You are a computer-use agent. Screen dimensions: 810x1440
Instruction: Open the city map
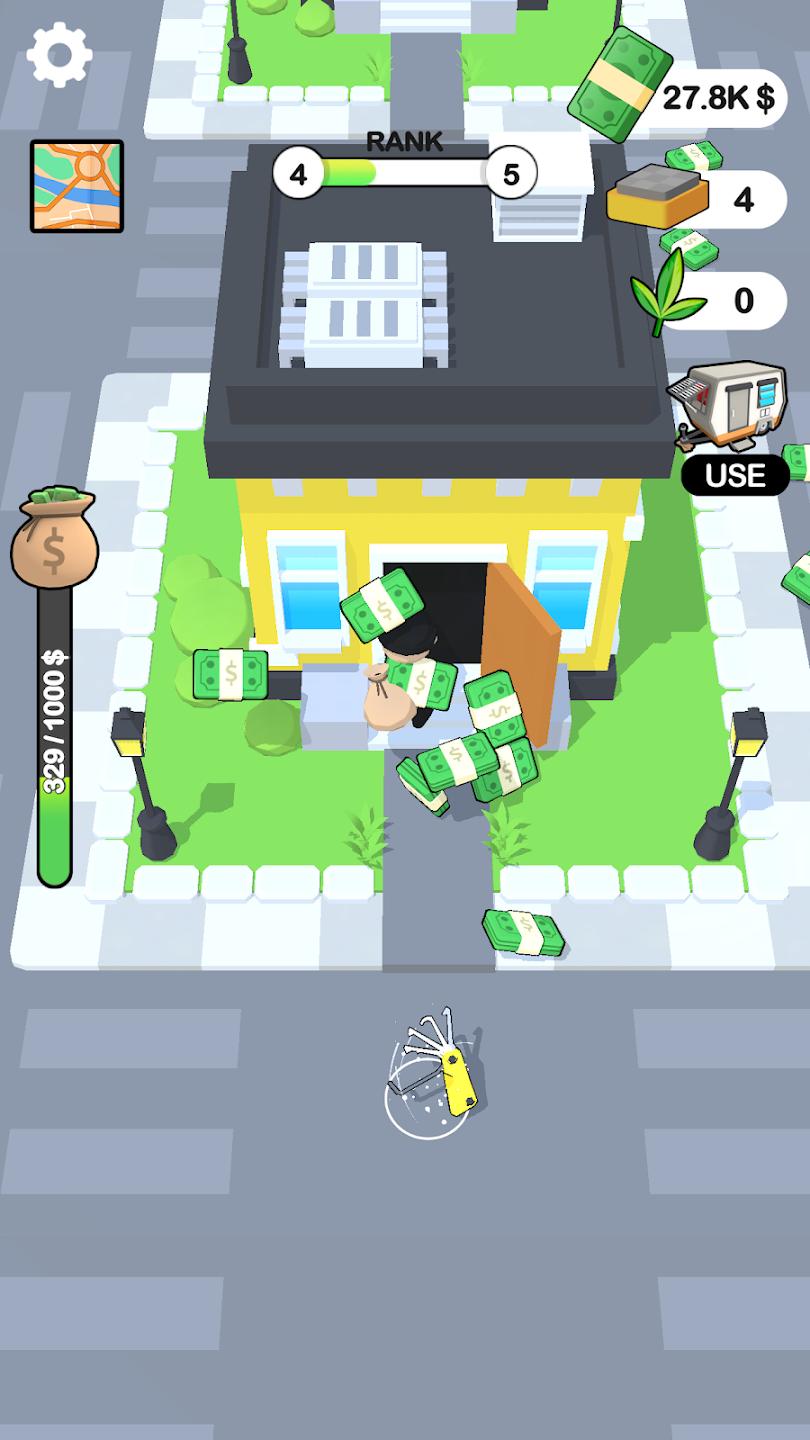77,186
